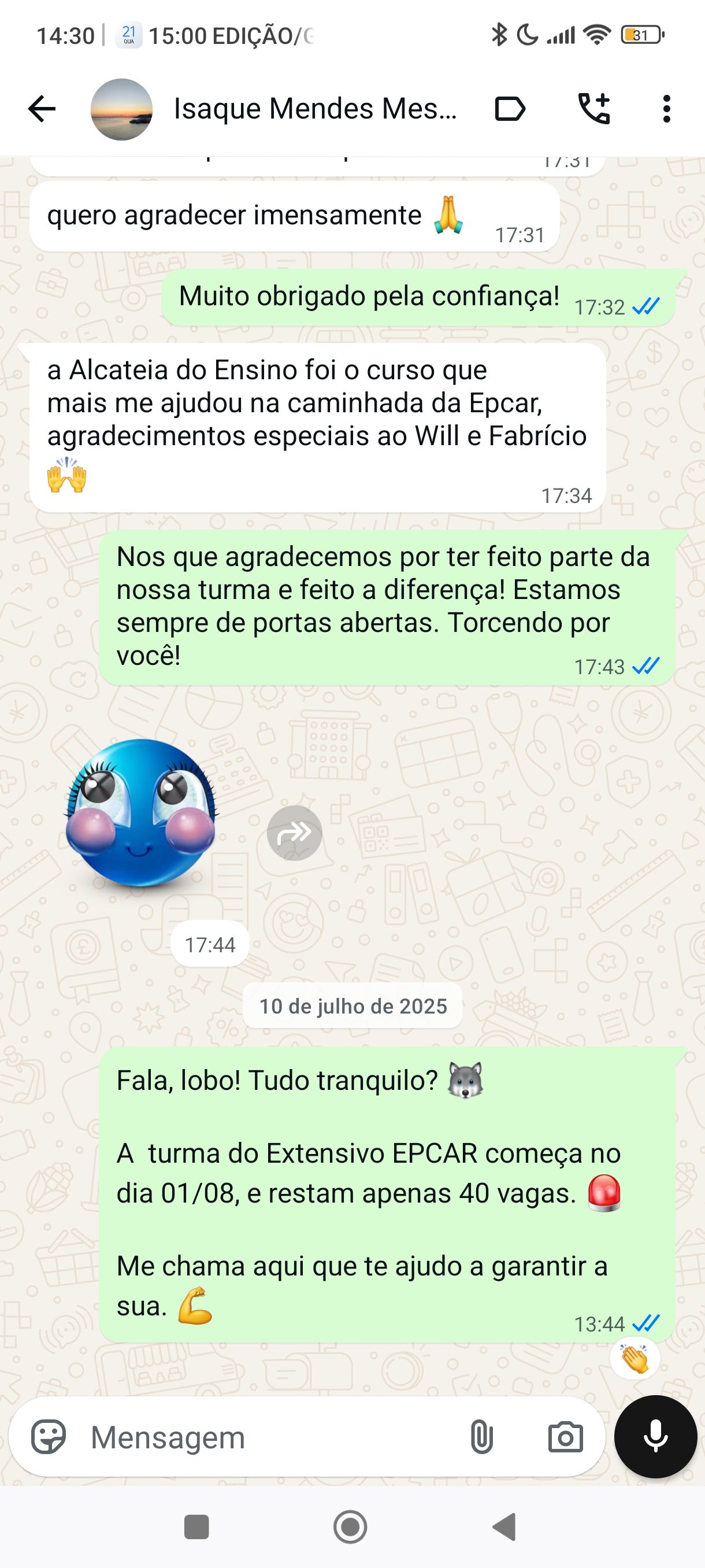
Task: Open the three-dot overflow menu
Action: [669, 108]
